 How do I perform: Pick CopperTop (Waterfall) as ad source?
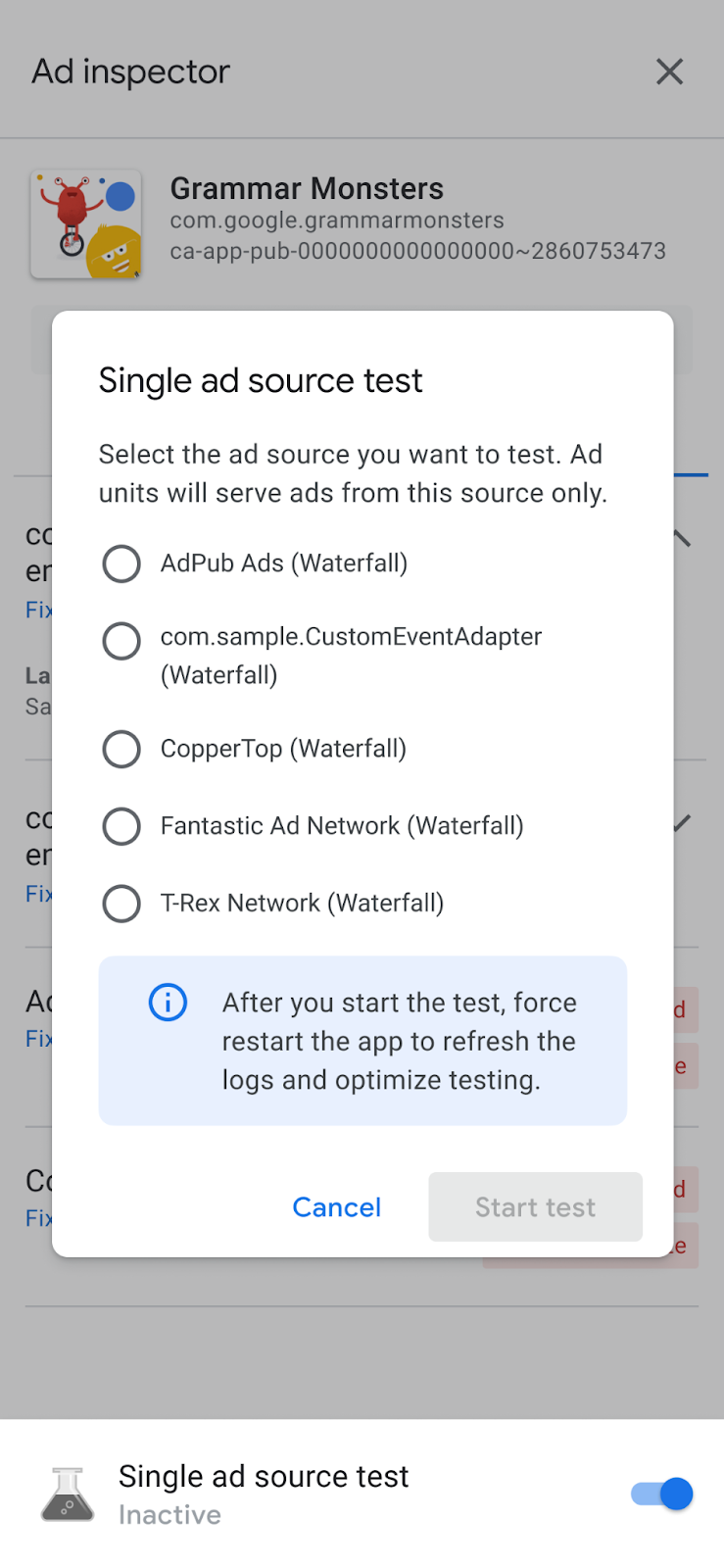pyautogui.click(x=121, y=749)
